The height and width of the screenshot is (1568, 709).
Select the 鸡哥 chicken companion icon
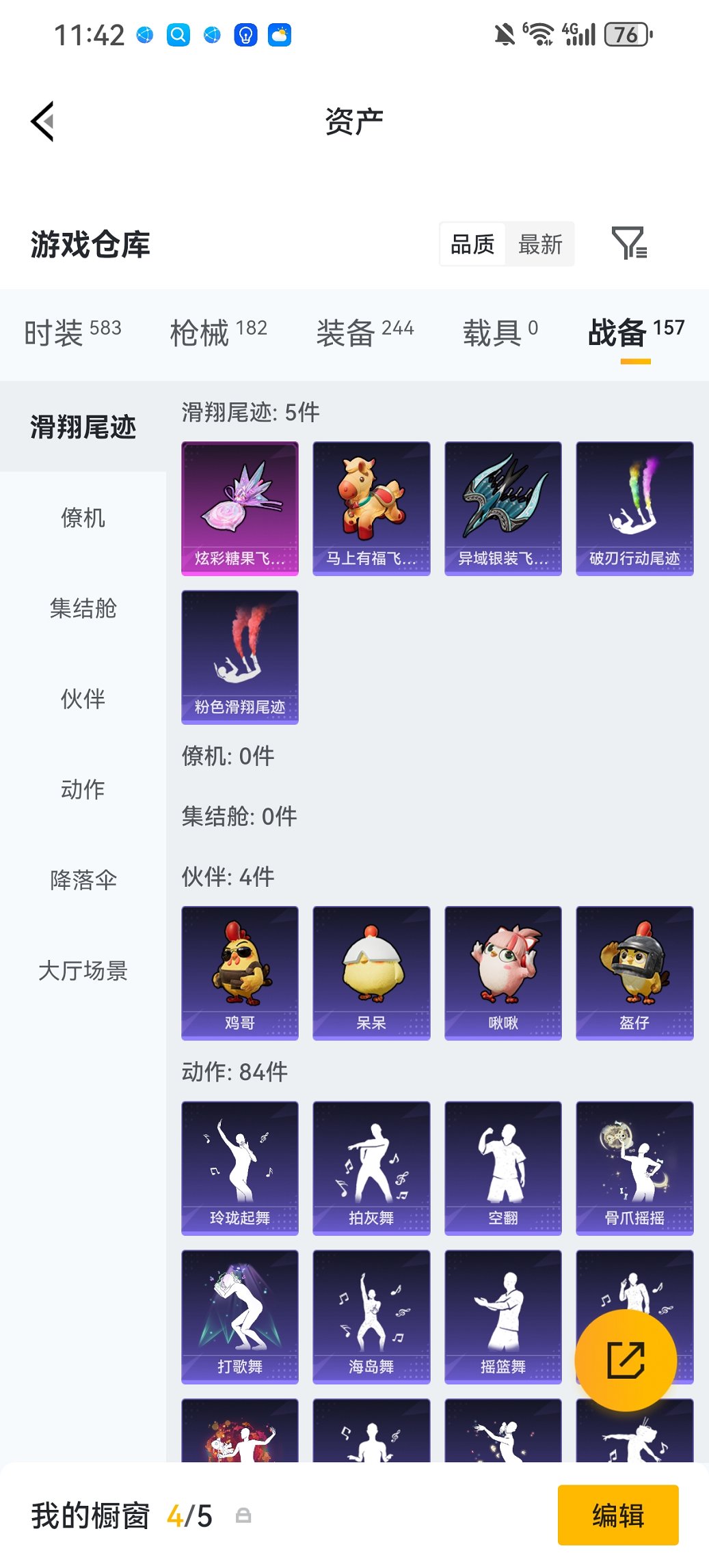point(239,970)
